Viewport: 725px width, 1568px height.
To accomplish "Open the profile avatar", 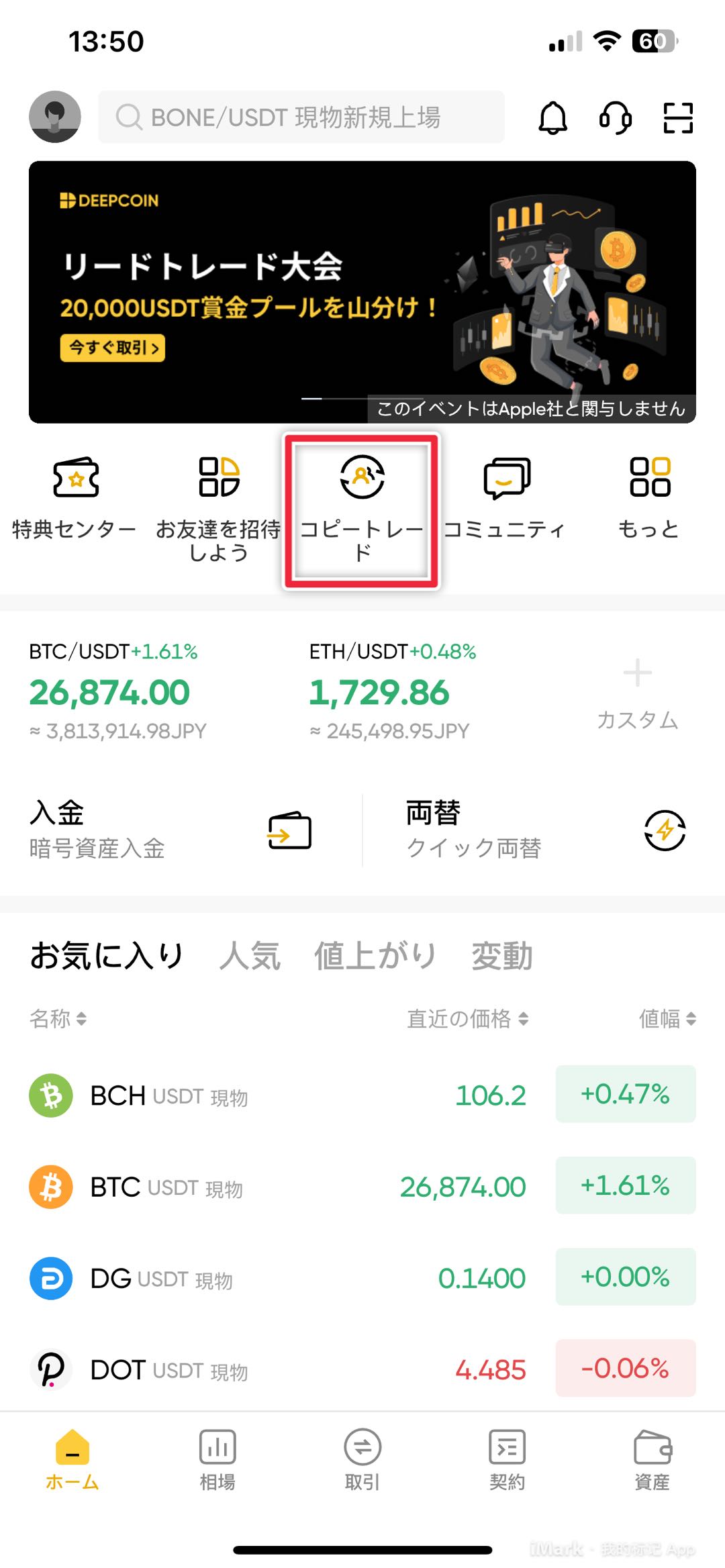I will (x=55, y=117).
